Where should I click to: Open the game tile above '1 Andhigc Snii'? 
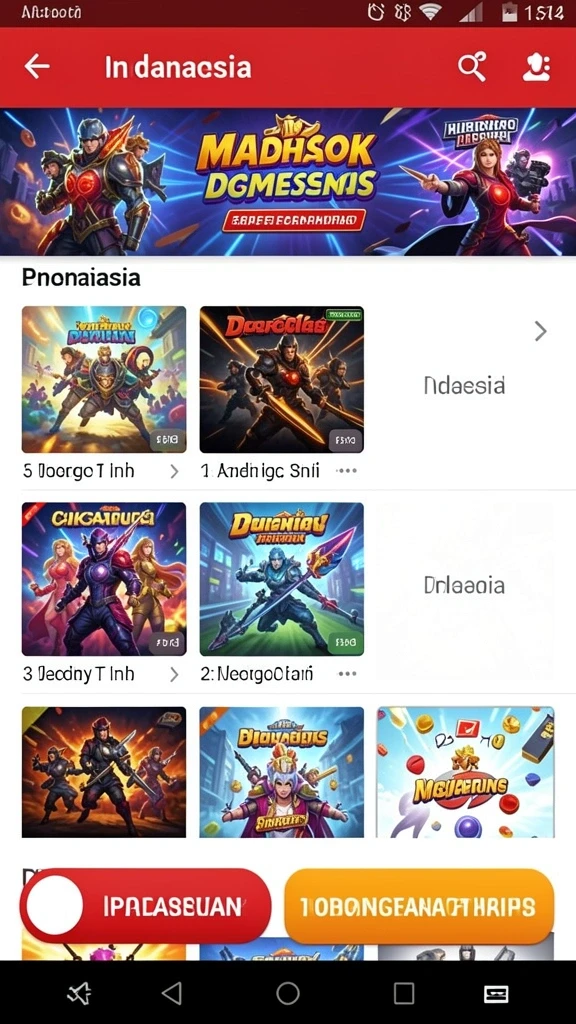pos(281,379)
